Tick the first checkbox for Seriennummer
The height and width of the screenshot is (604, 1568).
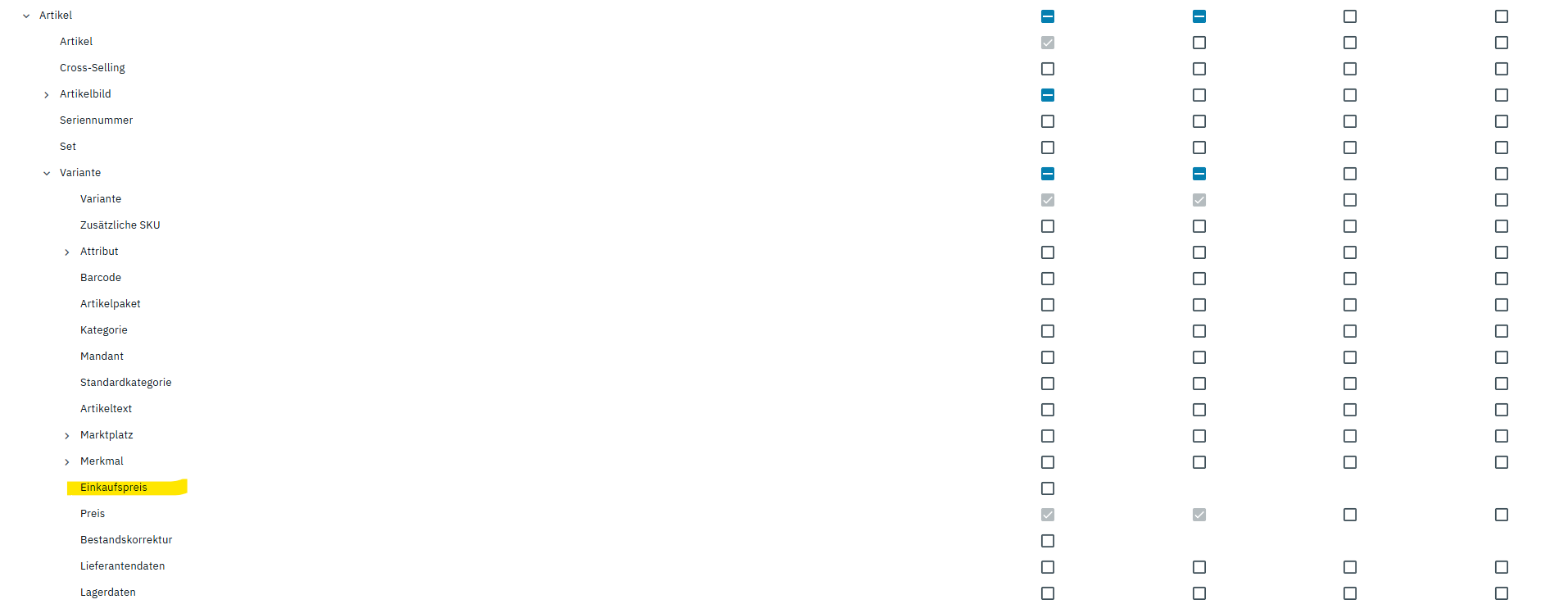point(1048,121)
